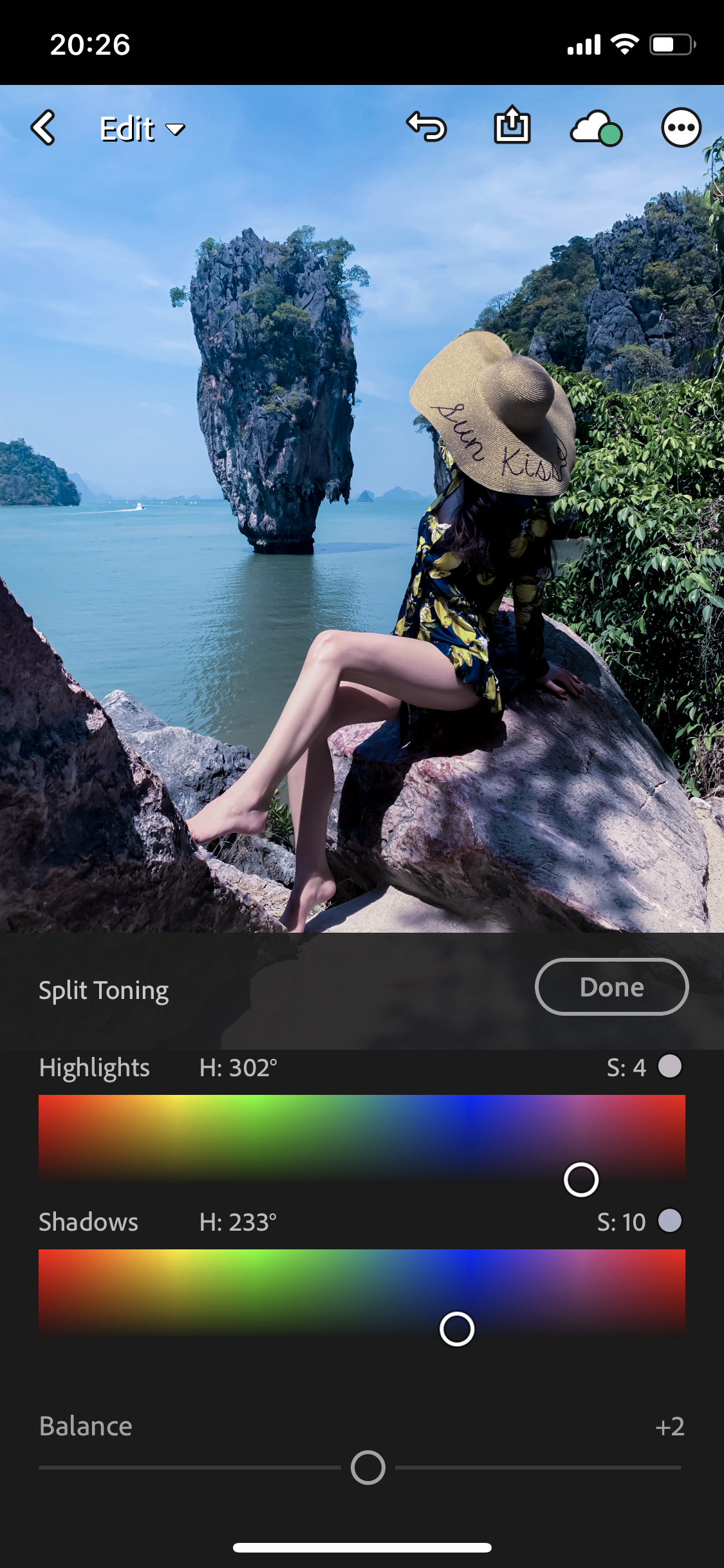Viewport: 724px width, 1568px height.
Task: Open the cloud sync status
Action: (596, 128)
